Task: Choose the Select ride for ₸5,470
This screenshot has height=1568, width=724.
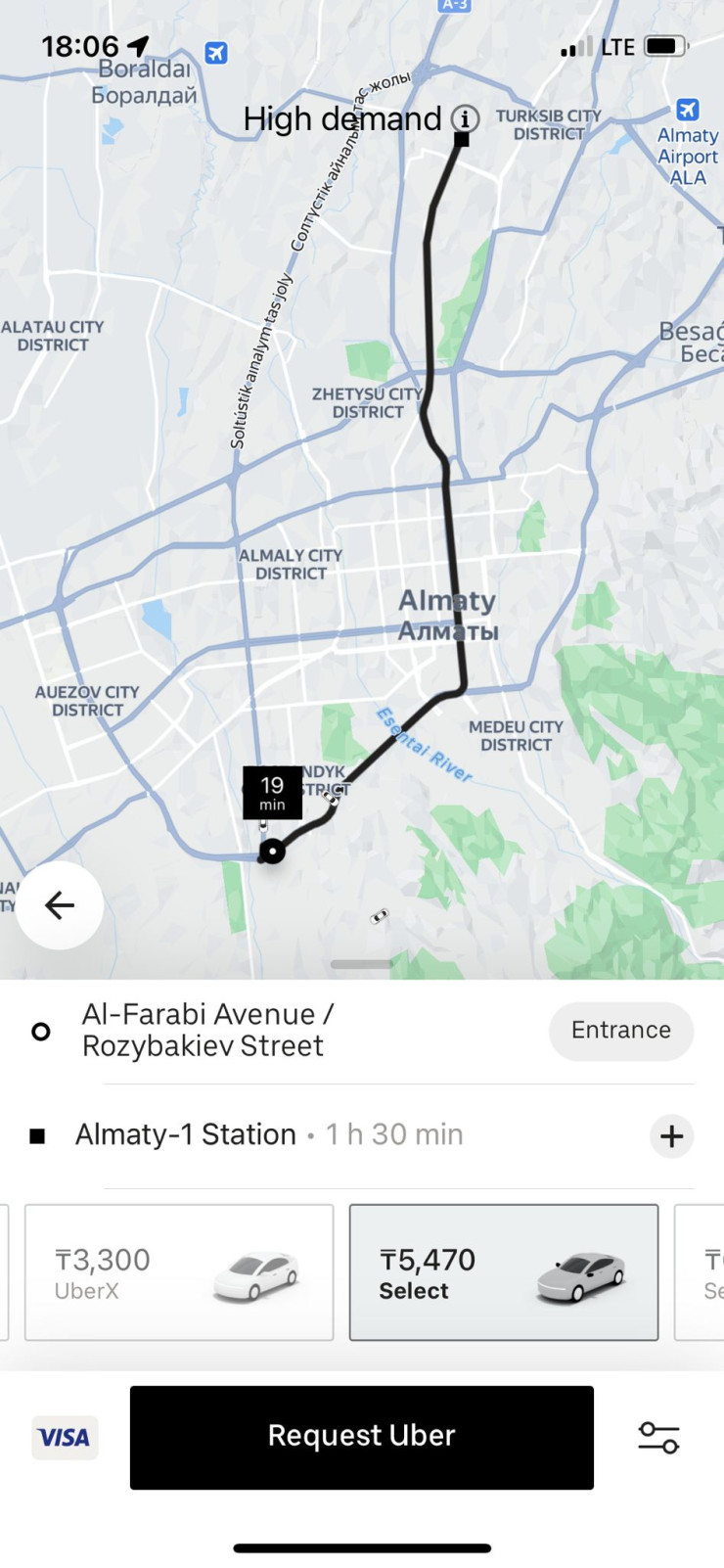Action: point(504,1272)
